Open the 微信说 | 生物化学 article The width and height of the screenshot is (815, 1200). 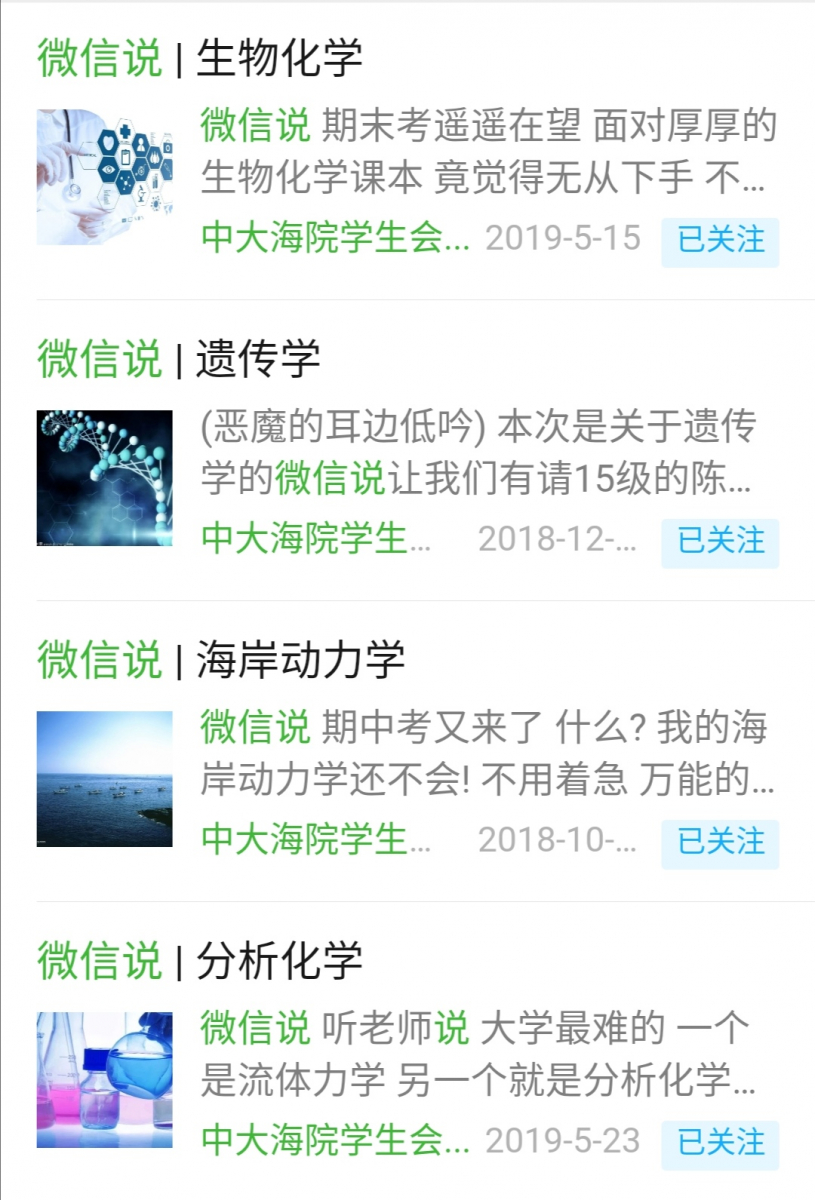pyautogui.click(x=200, y=59)
